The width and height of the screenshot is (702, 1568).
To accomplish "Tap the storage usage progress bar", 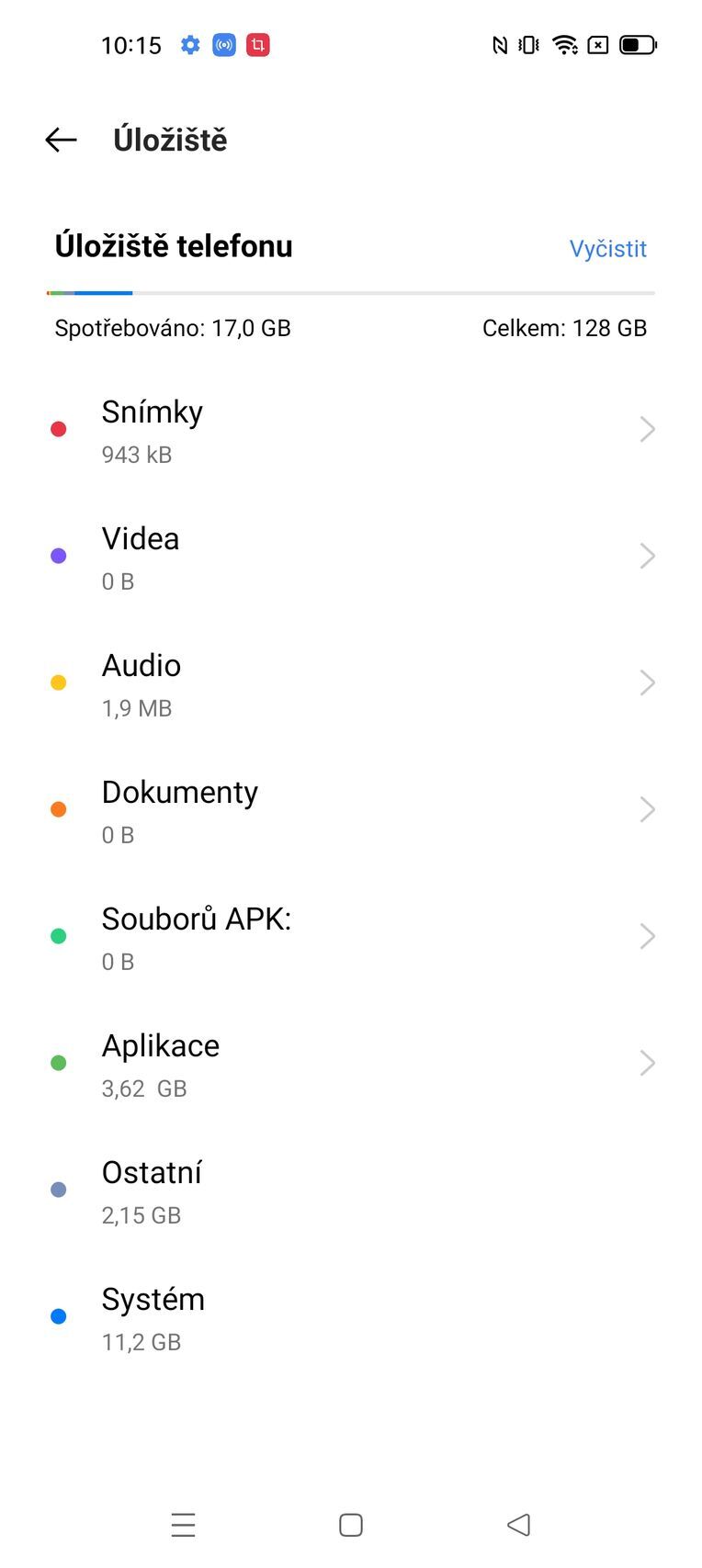I will pyautogui.click(x=351, y=292).
